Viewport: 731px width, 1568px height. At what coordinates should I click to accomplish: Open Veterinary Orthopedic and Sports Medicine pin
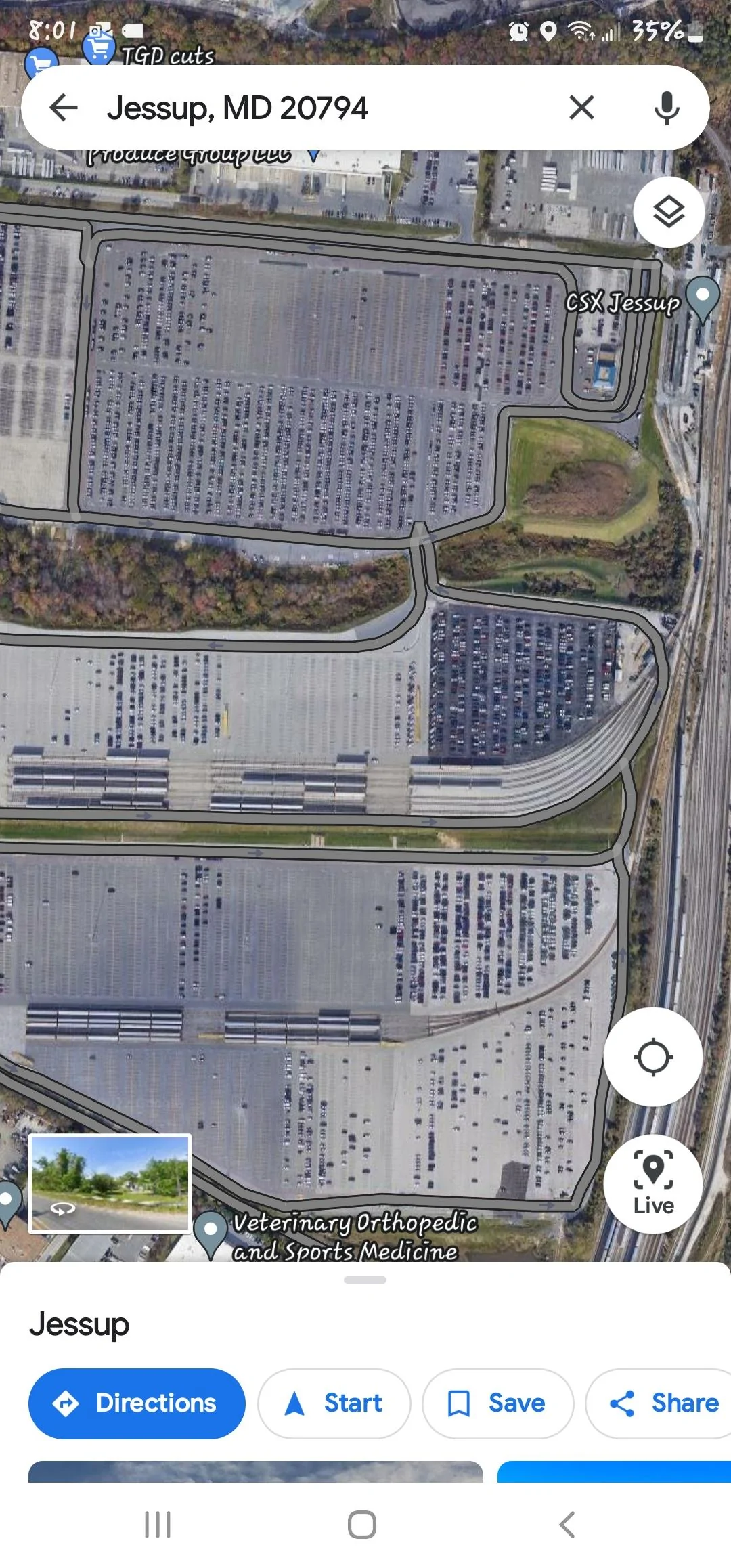point(211,1231)
